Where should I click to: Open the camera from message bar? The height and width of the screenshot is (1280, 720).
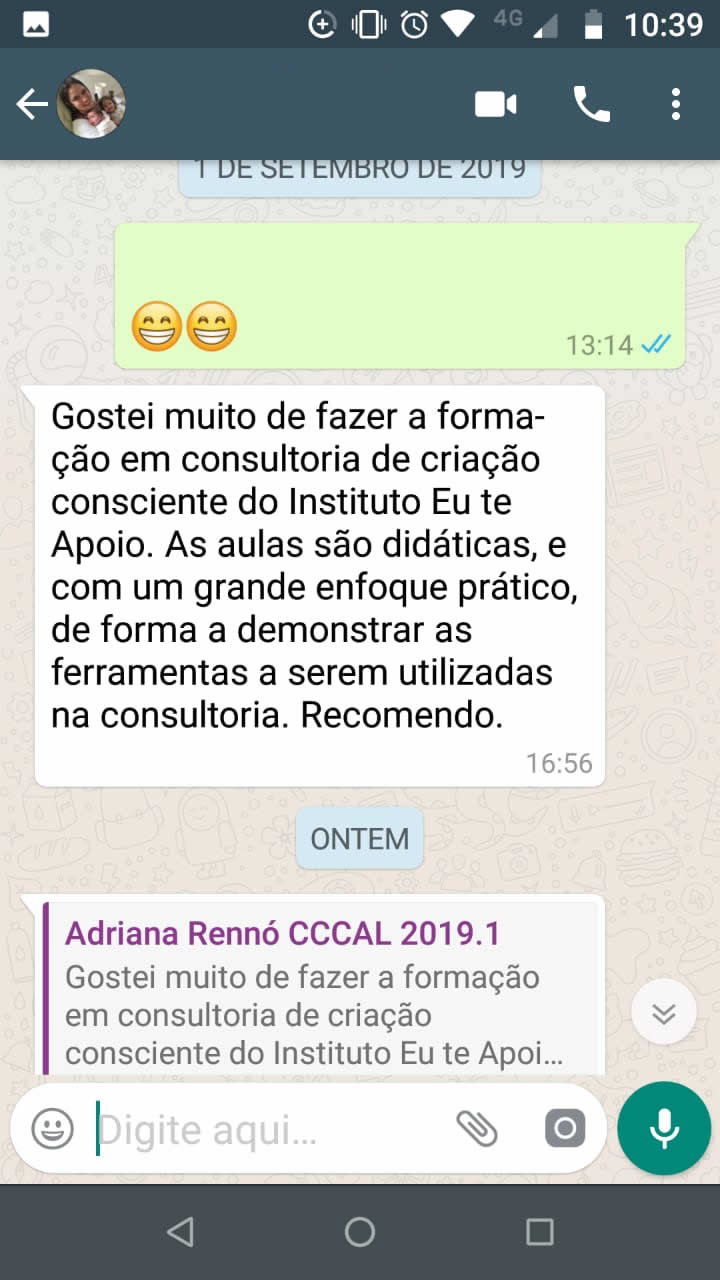click(565, 1130)
